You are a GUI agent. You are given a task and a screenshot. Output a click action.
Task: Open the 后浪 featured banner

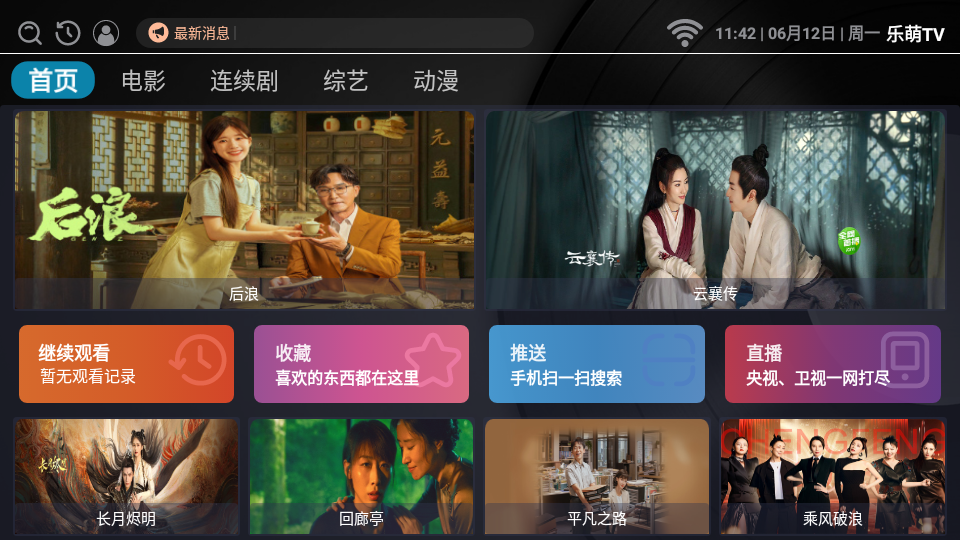pos(244,210)
